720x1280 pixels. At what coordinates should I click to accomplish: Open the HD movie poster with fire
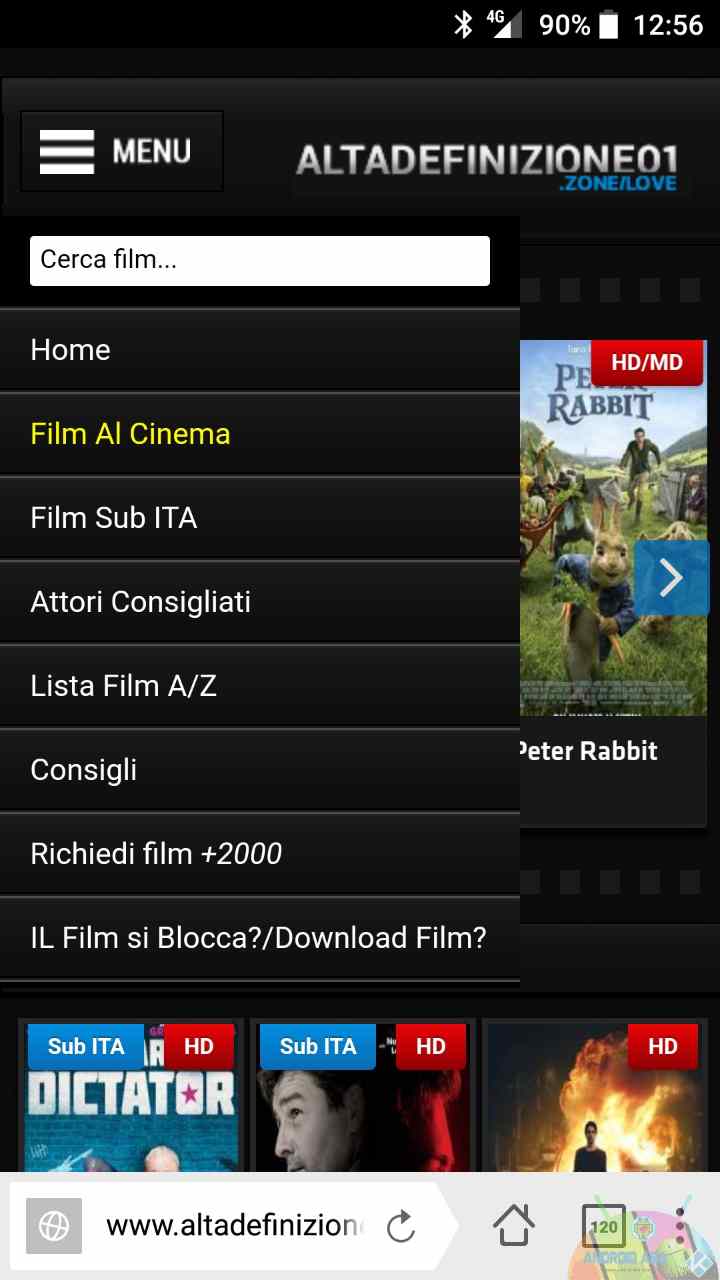[x=596, y=1096]
